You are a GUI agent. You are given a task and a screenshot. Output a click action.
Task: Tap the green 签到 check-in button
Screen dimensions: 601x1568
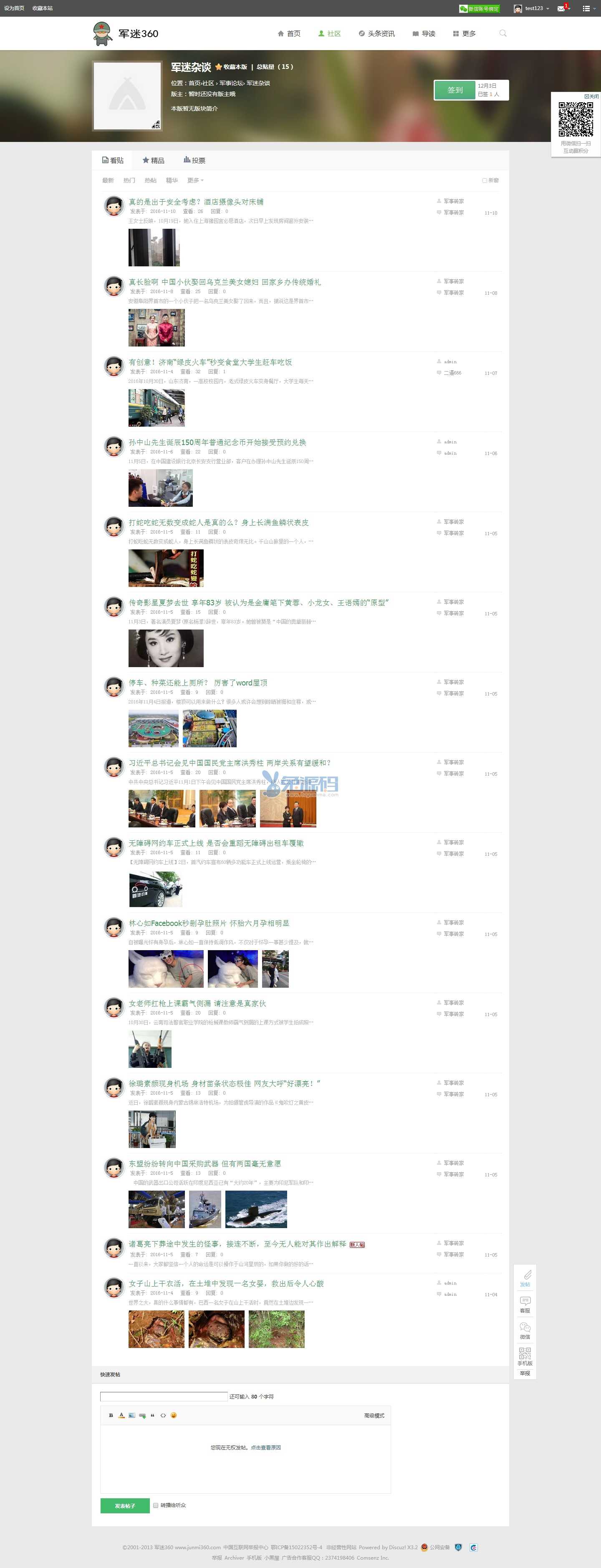[x=455, y=90]
